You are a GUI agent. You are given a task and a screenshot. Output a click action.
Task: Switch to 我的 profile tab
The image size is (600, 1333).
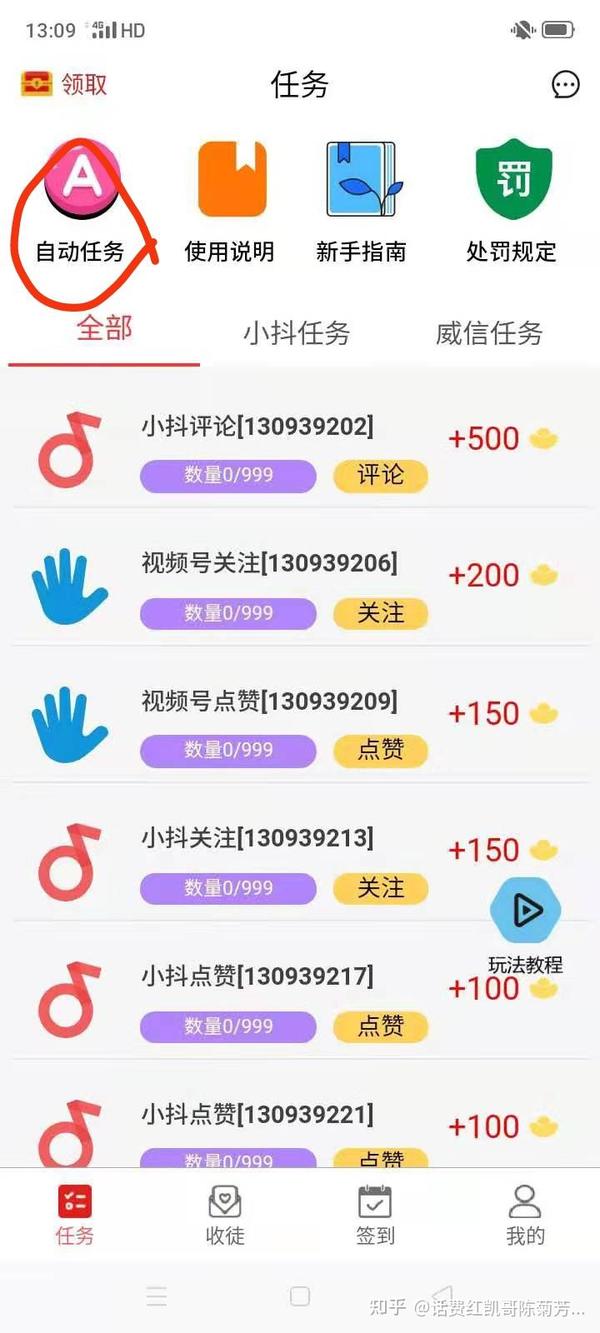[525, 1215]
